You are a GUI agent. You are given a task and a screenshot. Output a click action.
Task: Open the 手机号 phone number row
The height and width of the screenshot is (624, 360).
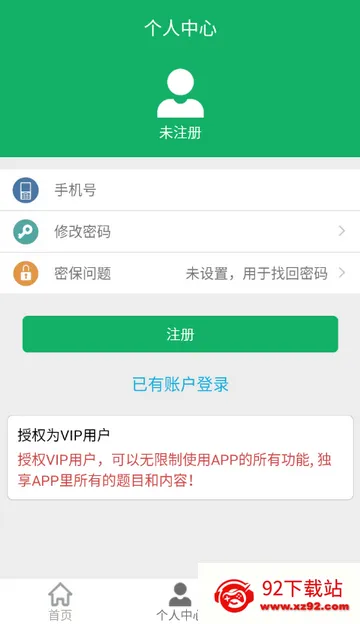tap(180, 190)
